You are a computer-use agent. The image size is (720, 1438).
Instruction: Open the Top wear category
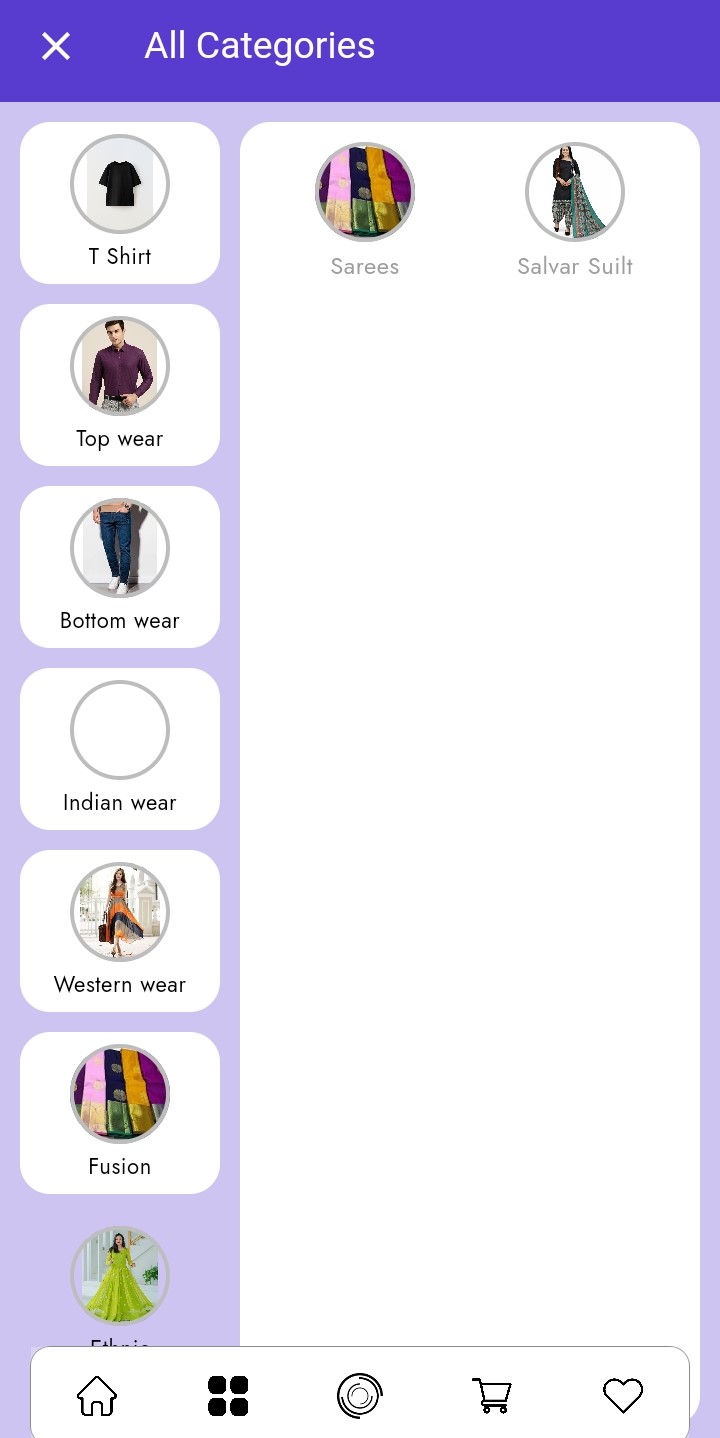(x=120, y=385)
